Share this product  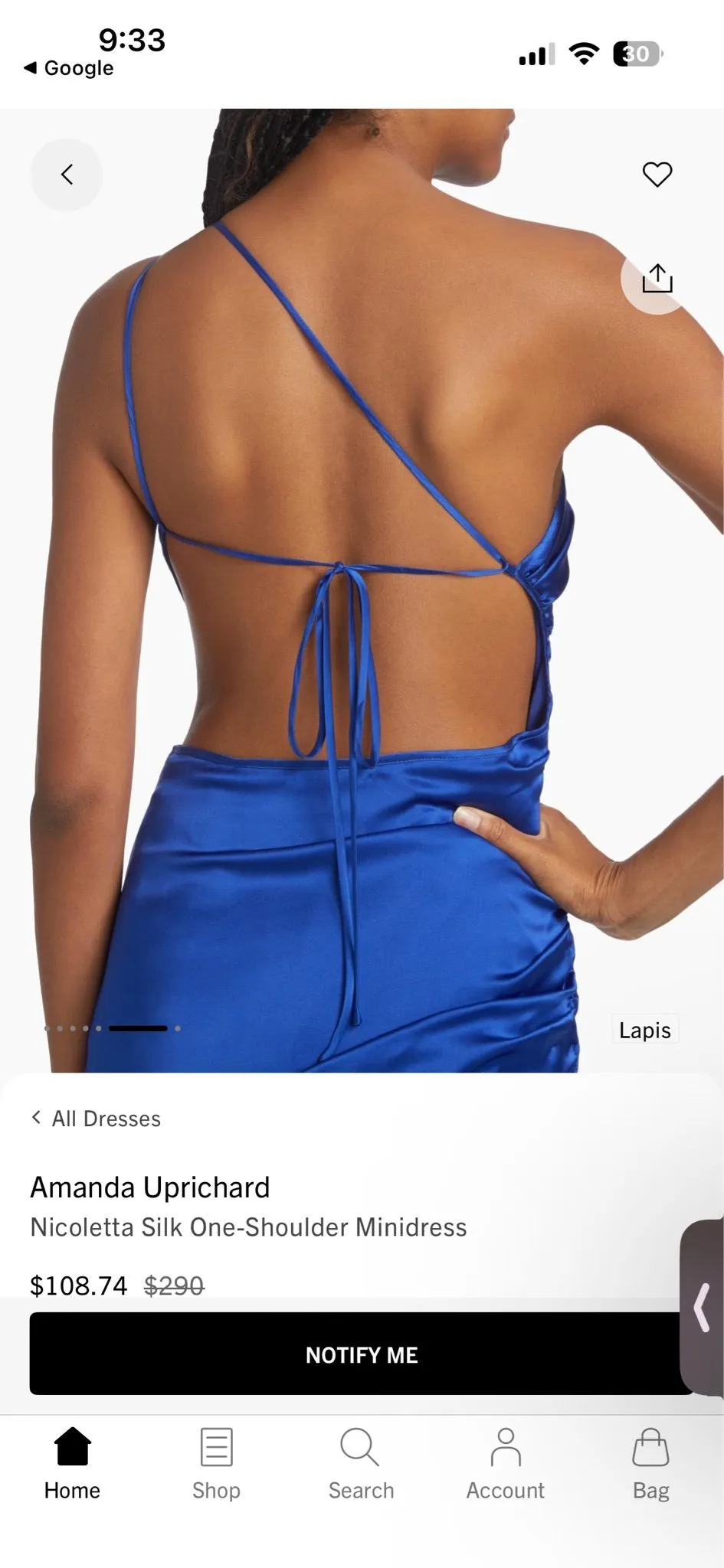point(657,278)
